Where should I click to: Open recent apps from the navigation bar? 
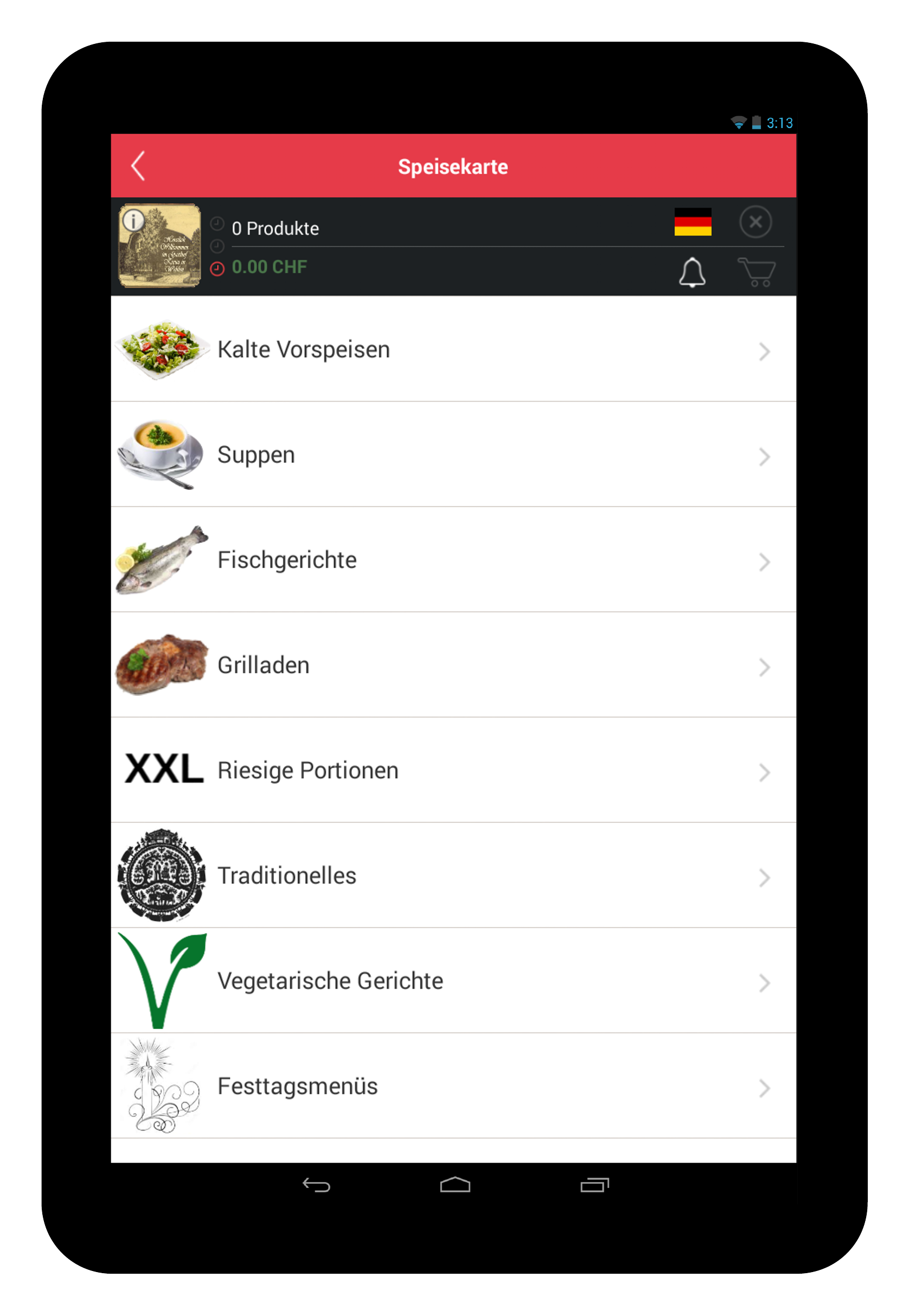coord(594,1185)
